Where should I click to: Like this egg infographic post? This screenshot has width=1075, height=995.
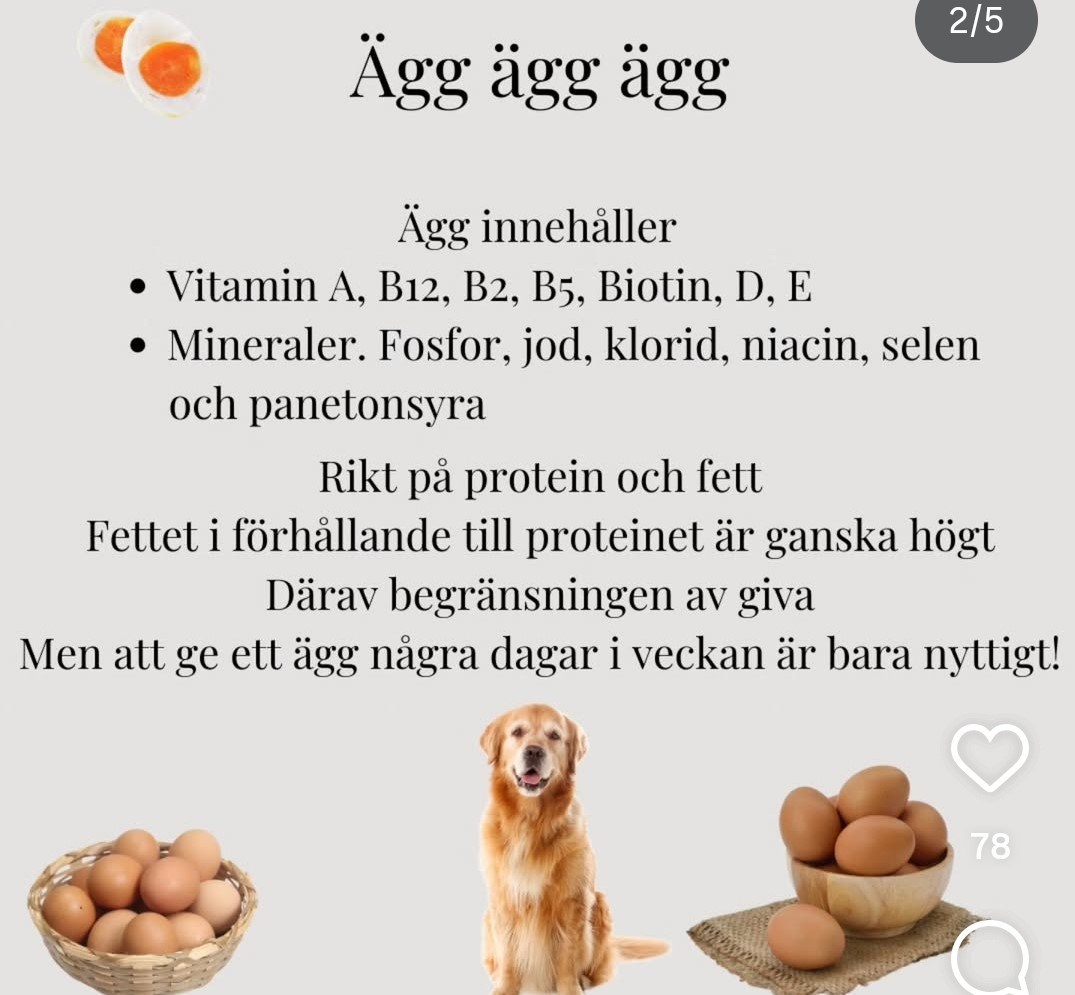click(988, 758)
